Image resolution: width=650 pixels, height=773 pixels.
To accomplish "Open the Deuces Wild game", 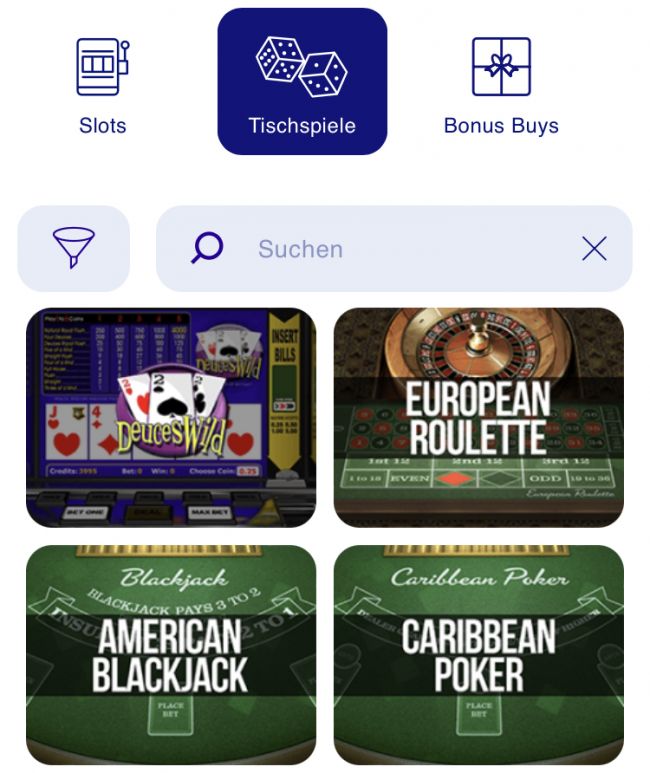I will click(171, 417).
